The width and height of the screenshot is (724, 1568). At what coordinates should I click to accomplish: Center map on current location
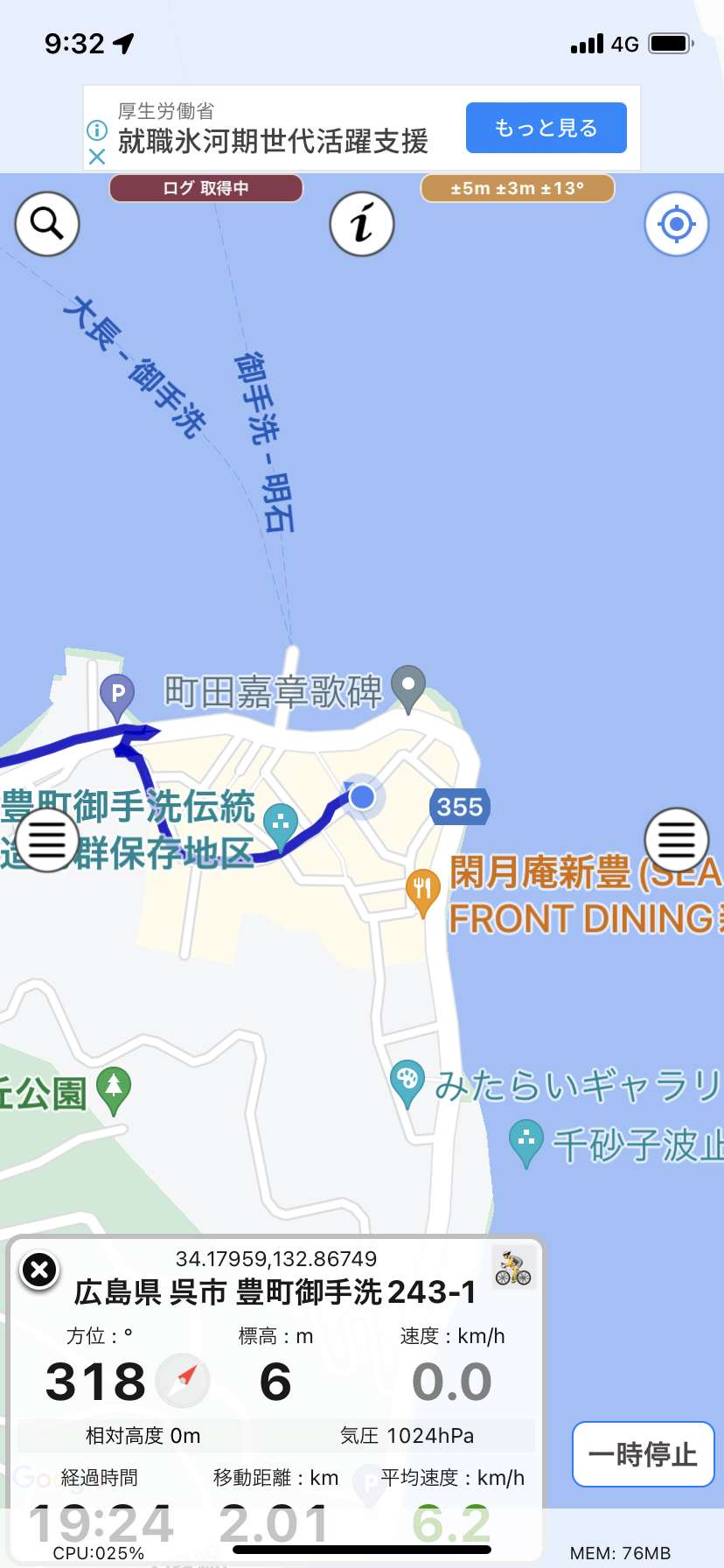point(677,224)
